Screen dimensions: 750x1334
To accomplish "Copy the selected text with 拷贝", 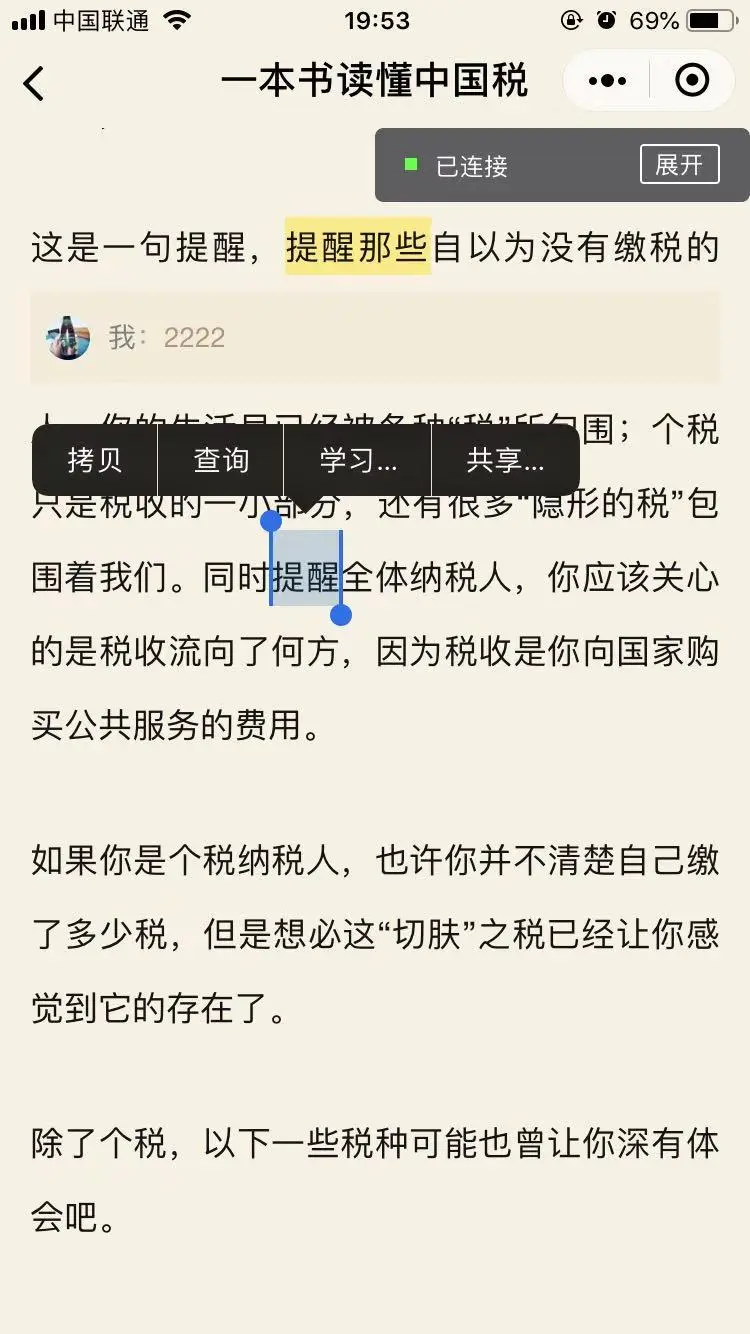I will (95, 460).
